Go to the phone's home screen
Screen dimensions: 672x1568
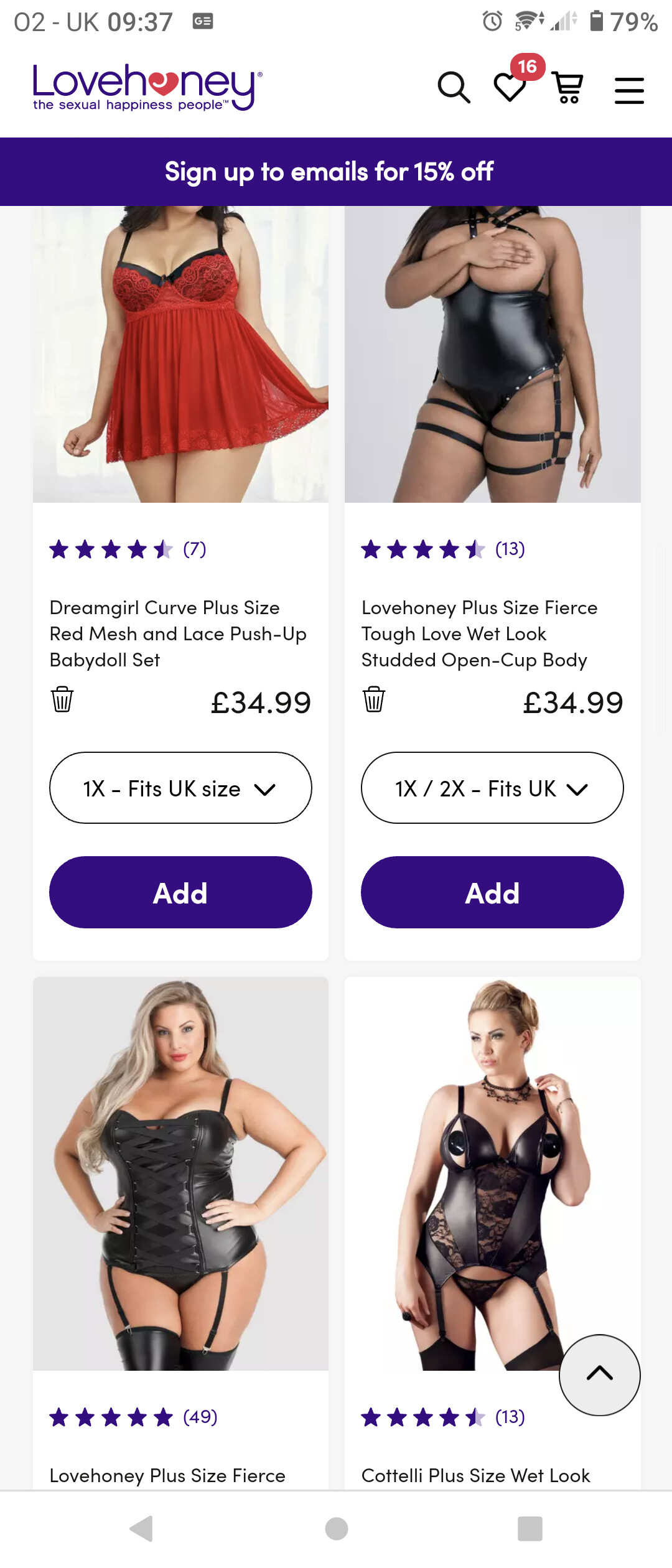click(337, 1529)
